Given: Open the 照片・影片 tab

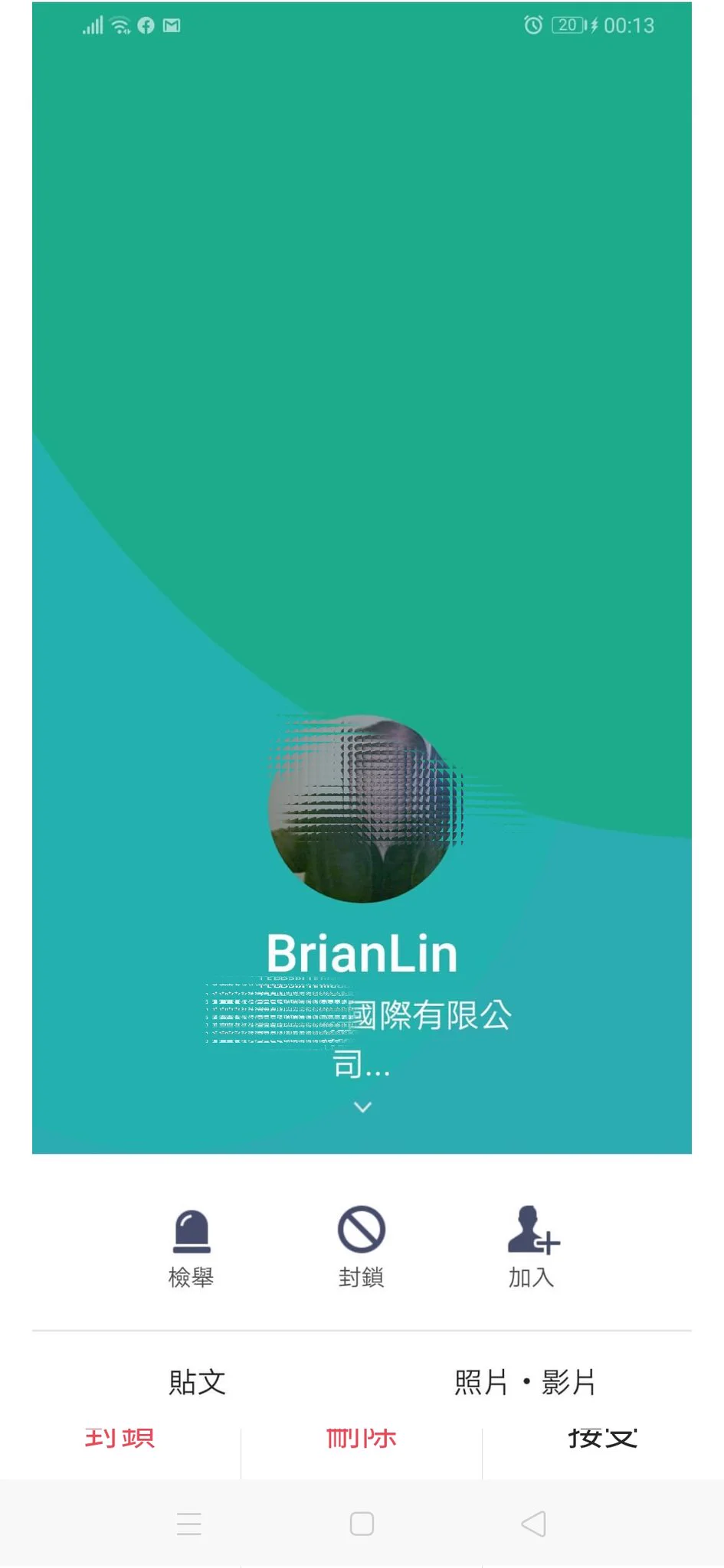Looking at the screenshot, I should point(525,1383).
